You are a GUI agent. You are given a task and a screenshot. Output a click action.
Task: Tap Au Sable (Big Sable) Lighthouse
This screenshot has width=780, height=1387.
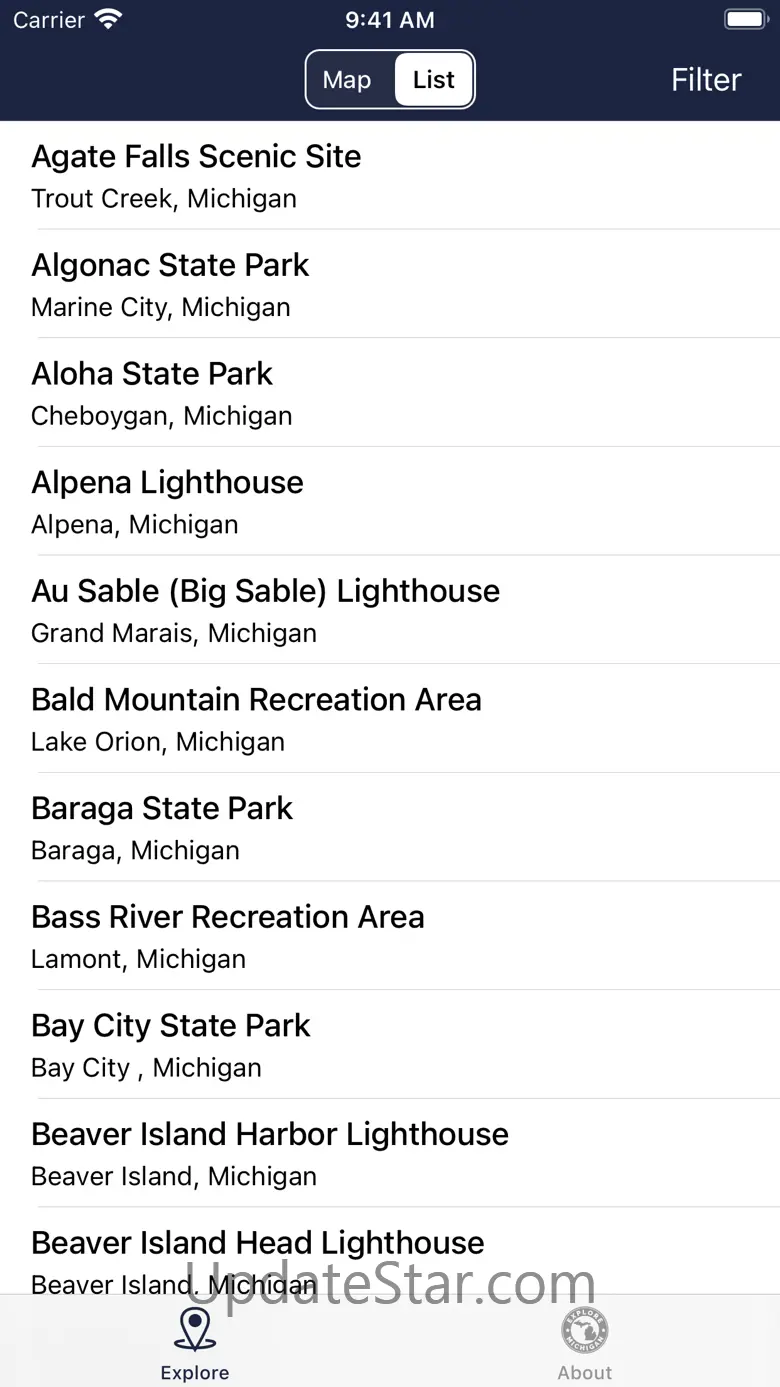[x=390, y=610]
